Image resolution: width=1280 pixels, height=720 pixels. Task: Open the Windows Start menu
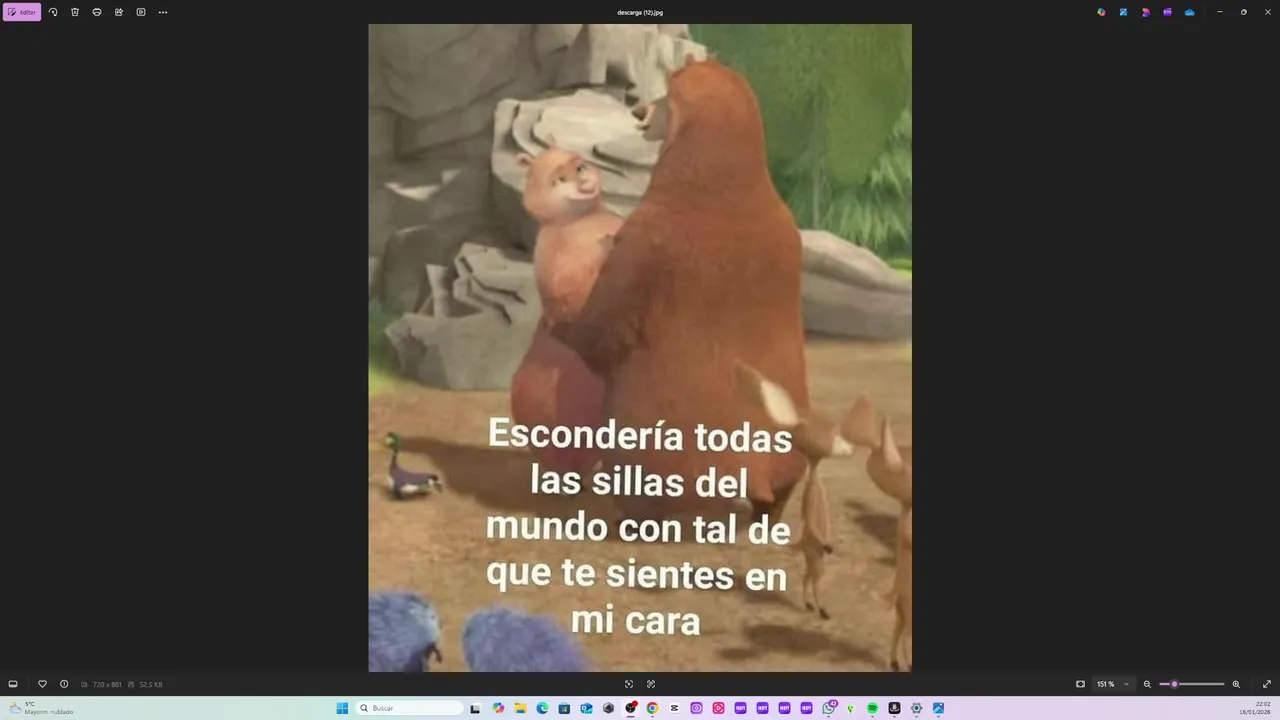pos(342,708)
